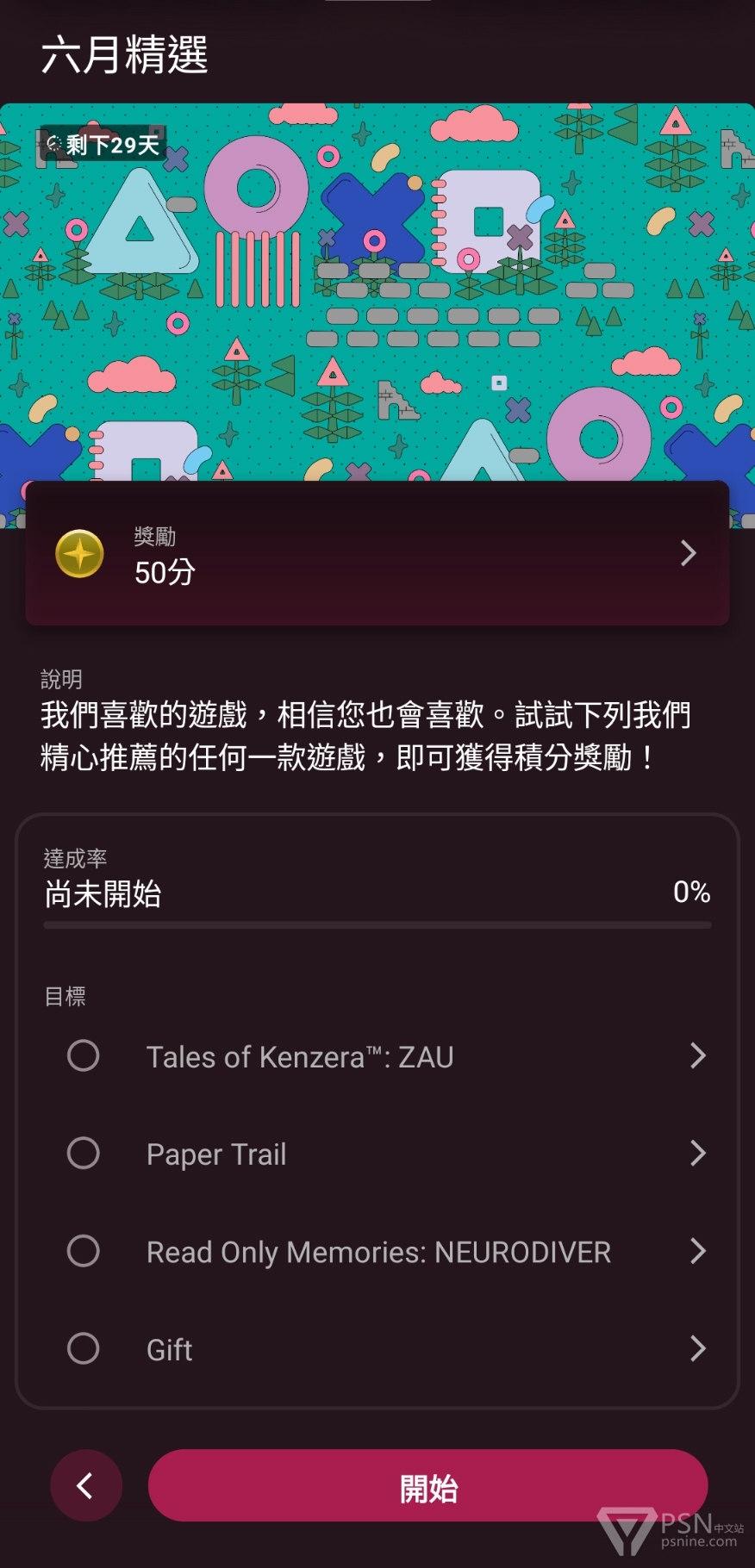Go back with the round arrow button
This screenshot has width=755, height=1568.
86,1485
